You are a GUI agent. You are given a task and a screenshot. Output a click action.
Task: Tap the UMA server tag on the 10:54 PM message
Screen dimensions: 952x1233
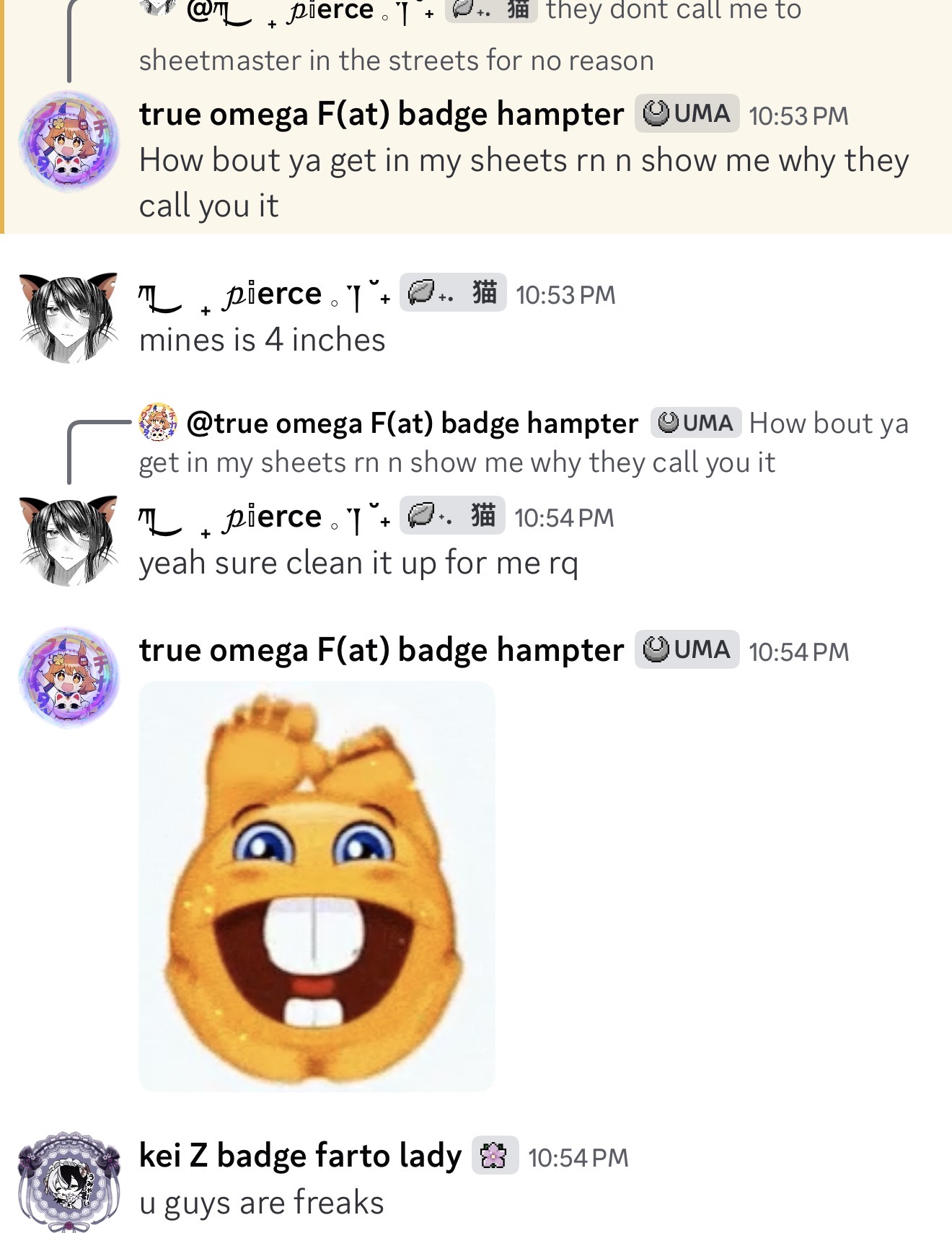[x=687, y=650]
